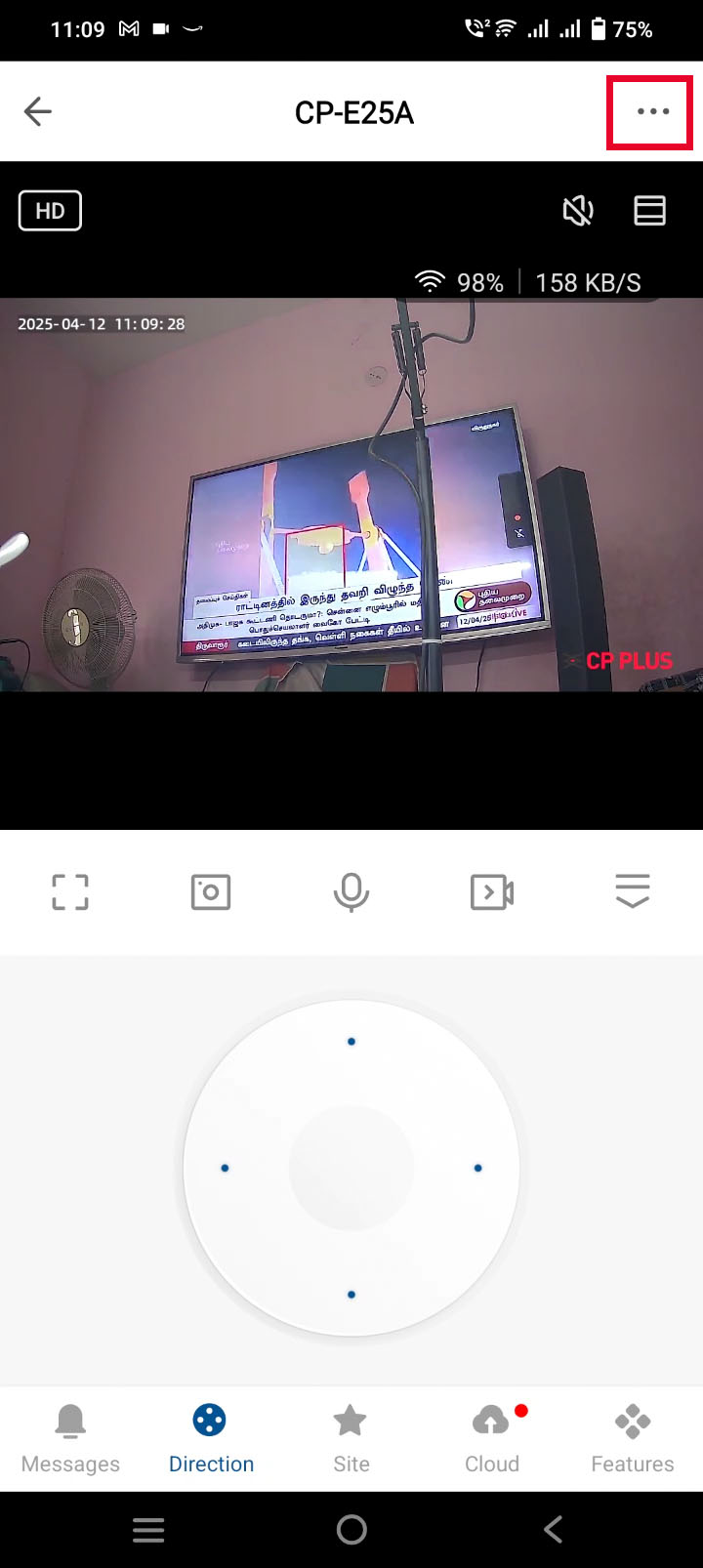Screen dimensions: 703x1568
Task: Switch the split-screen layout icon
Action: [649, 210]
